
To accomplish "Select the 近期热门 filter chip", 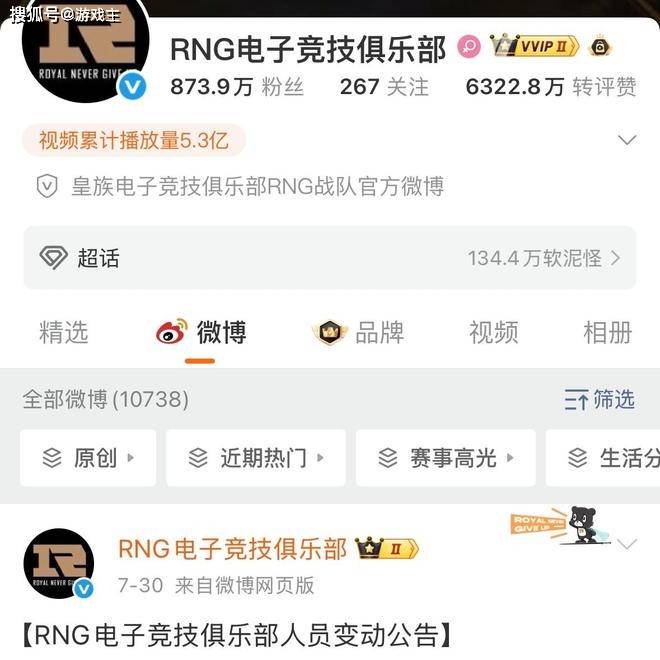I will 256,458.
